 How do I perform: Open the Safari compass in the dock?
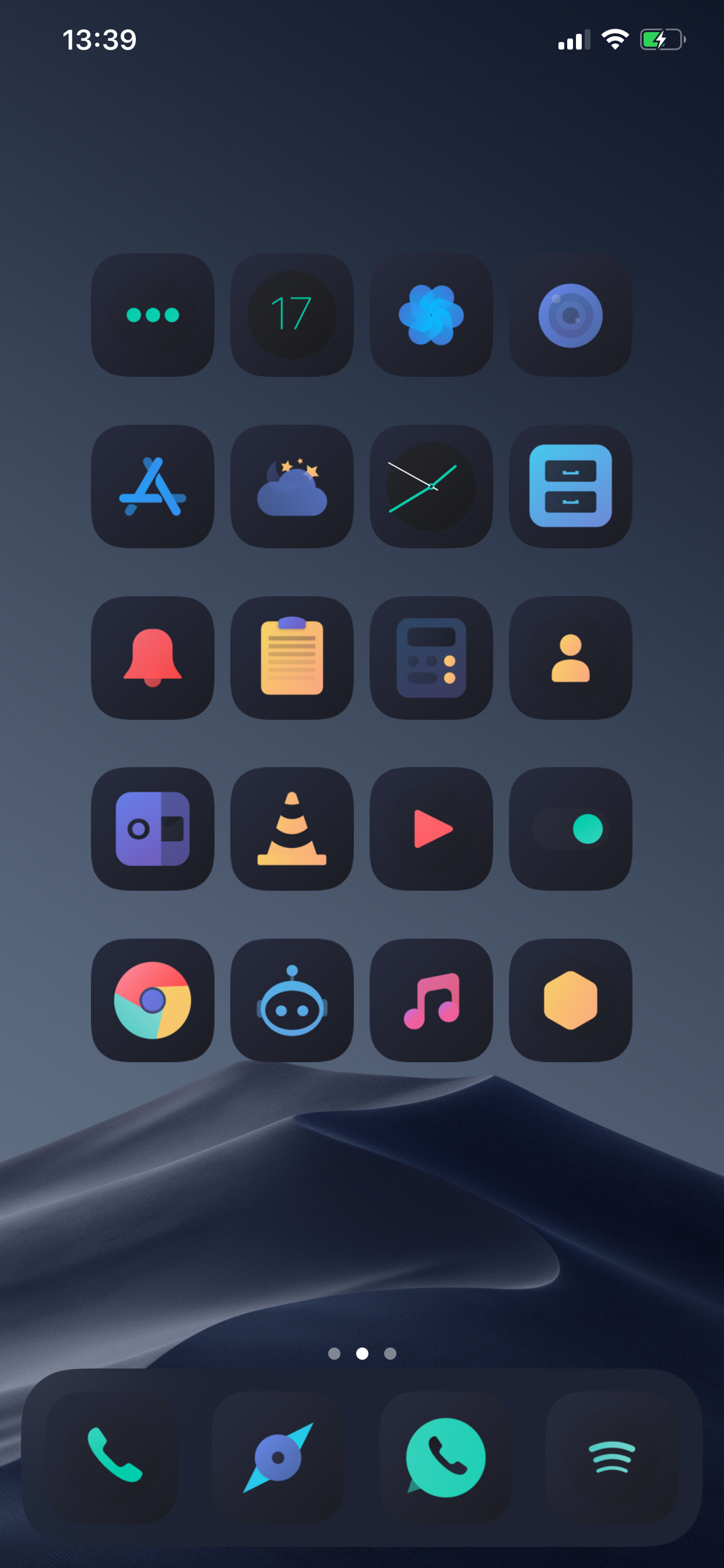coord(278,1457)
